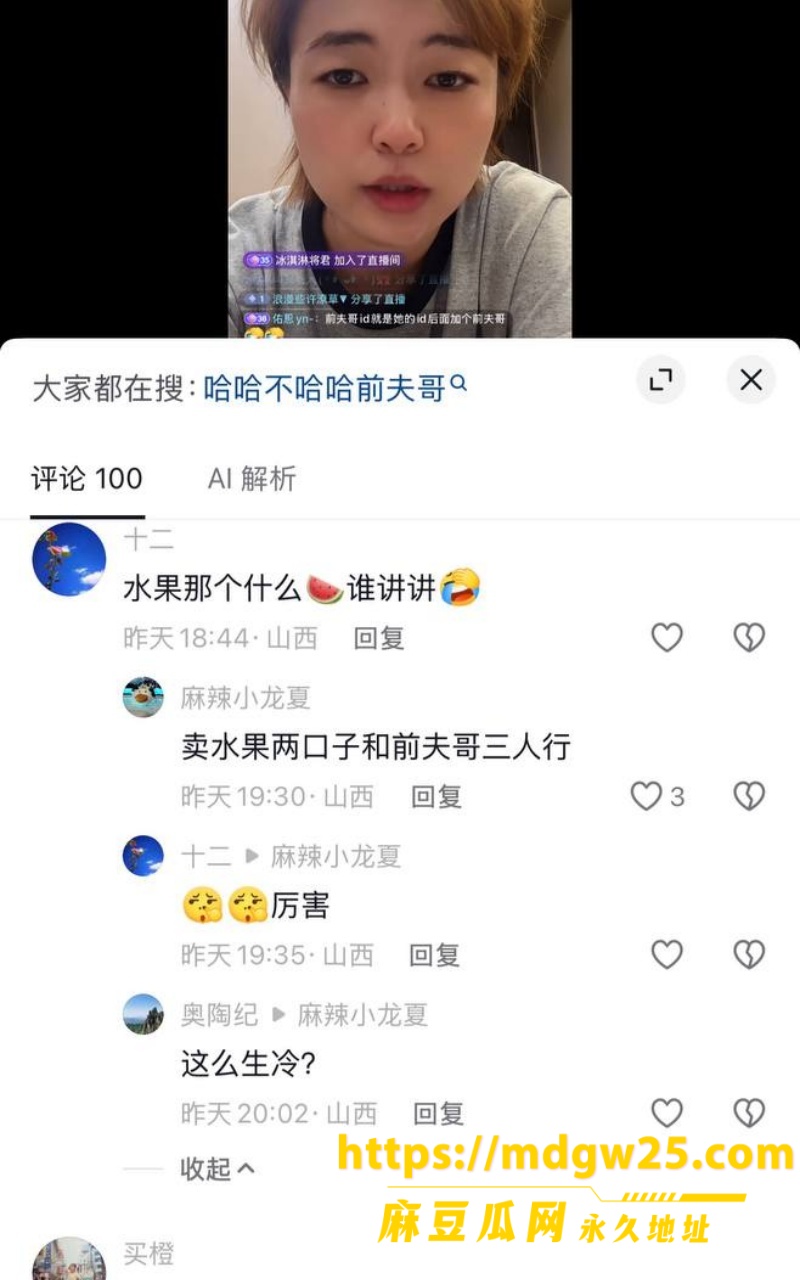Dislike 奥陶纪's 这么生冷 reply
The image size is (800, 1280).
click(x=749, y=1113)
